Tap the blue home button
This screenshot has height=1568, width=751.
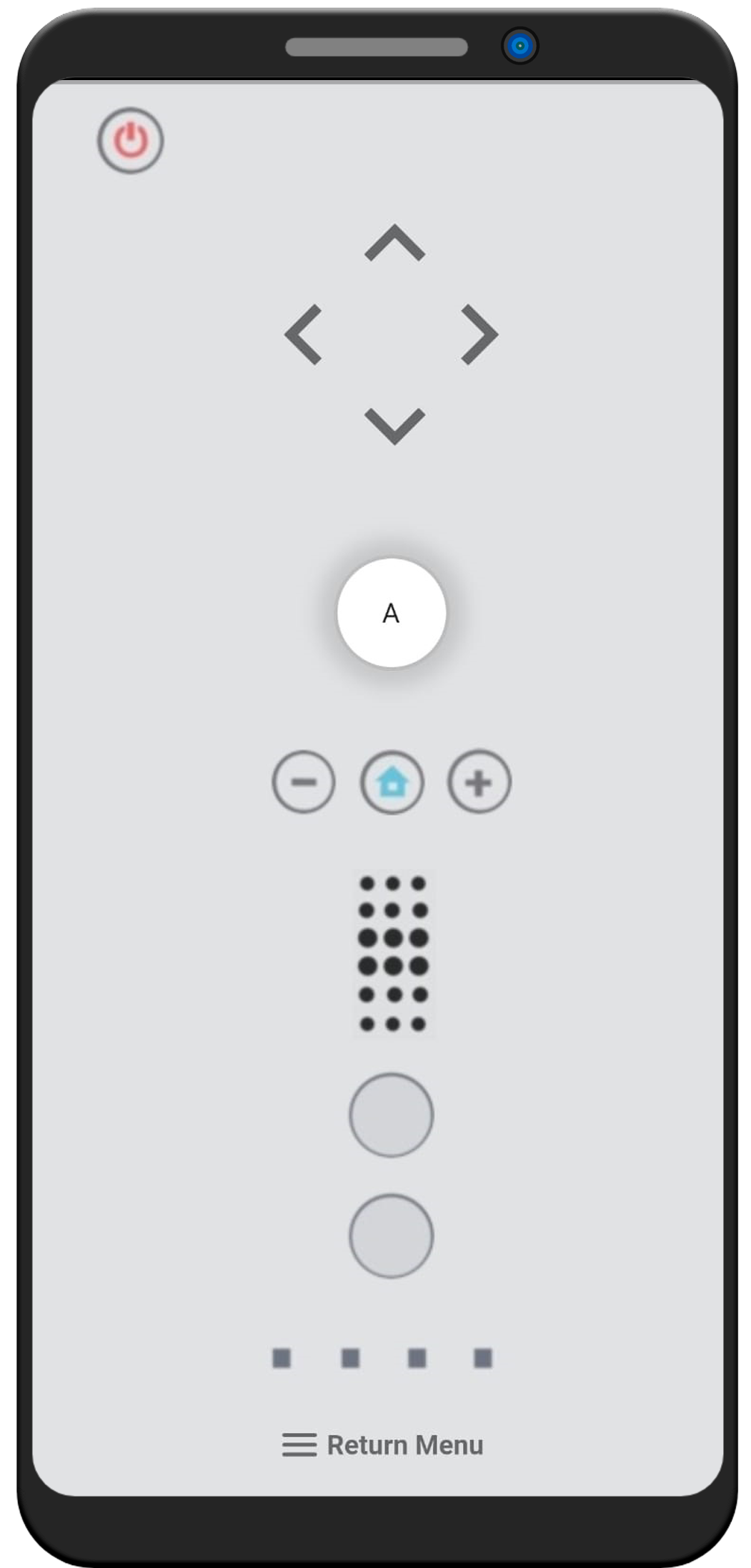(x=392, y=782)
